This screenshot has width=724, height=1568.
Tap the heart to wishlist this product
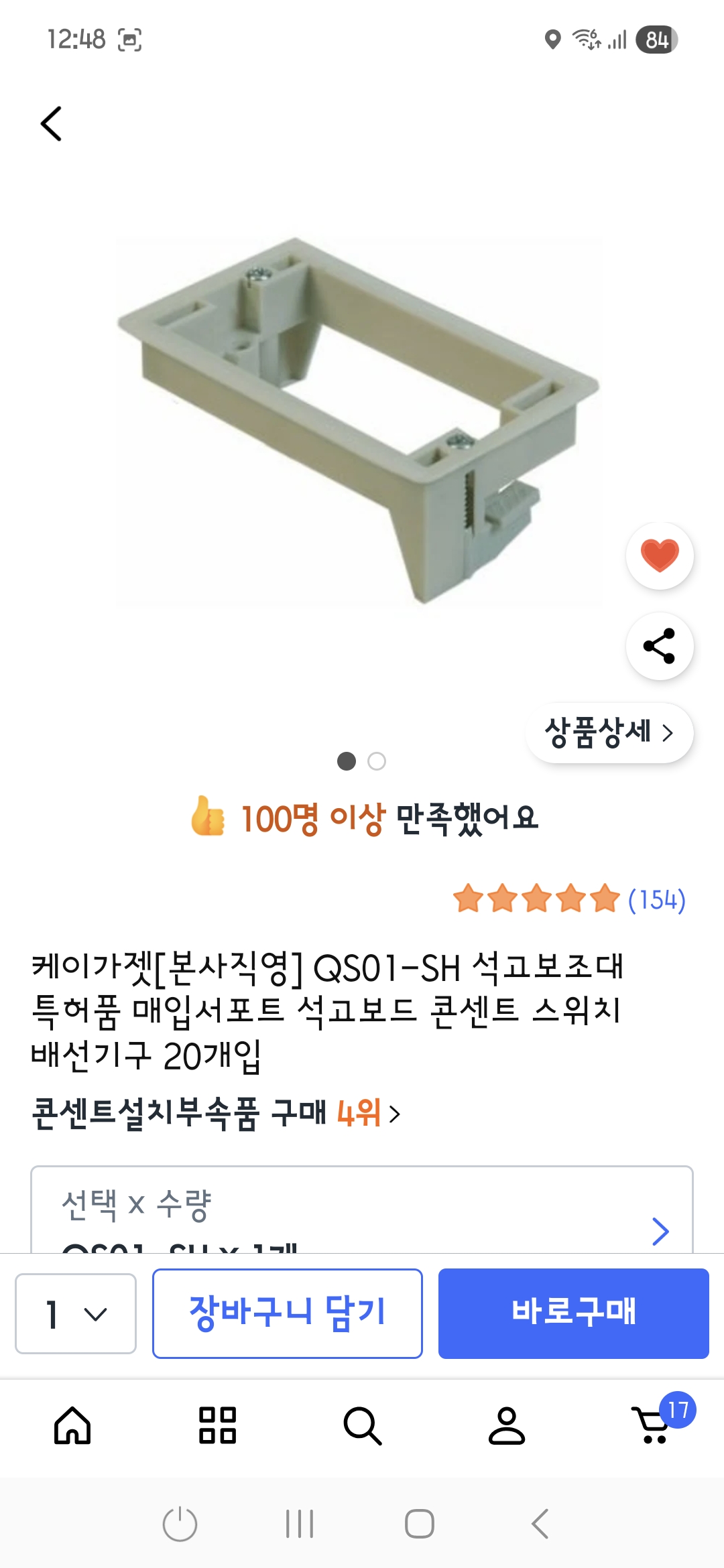click(x=660, y=556)
